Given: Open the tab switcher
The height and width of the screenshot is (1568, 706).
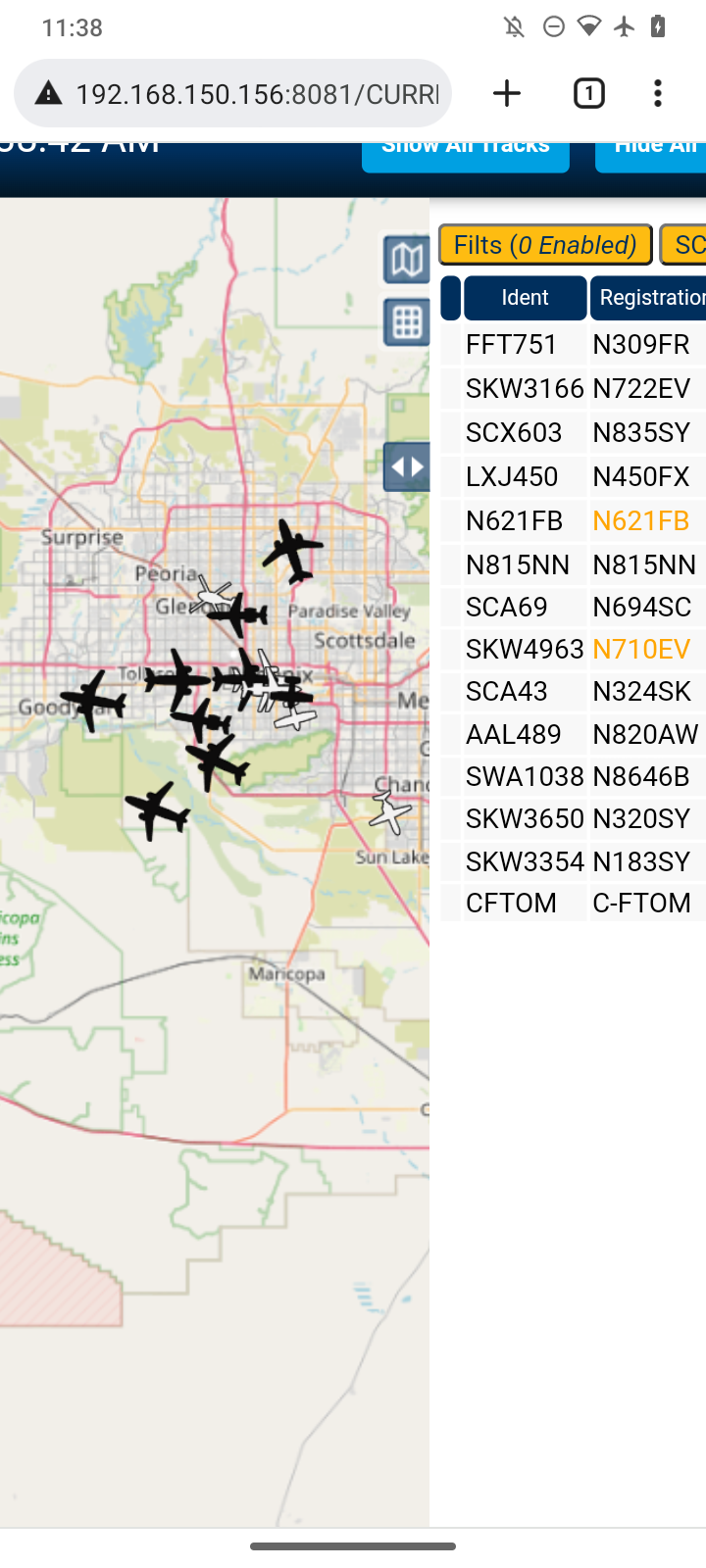Looking at the screenshot, I should (x=588, y=94).
